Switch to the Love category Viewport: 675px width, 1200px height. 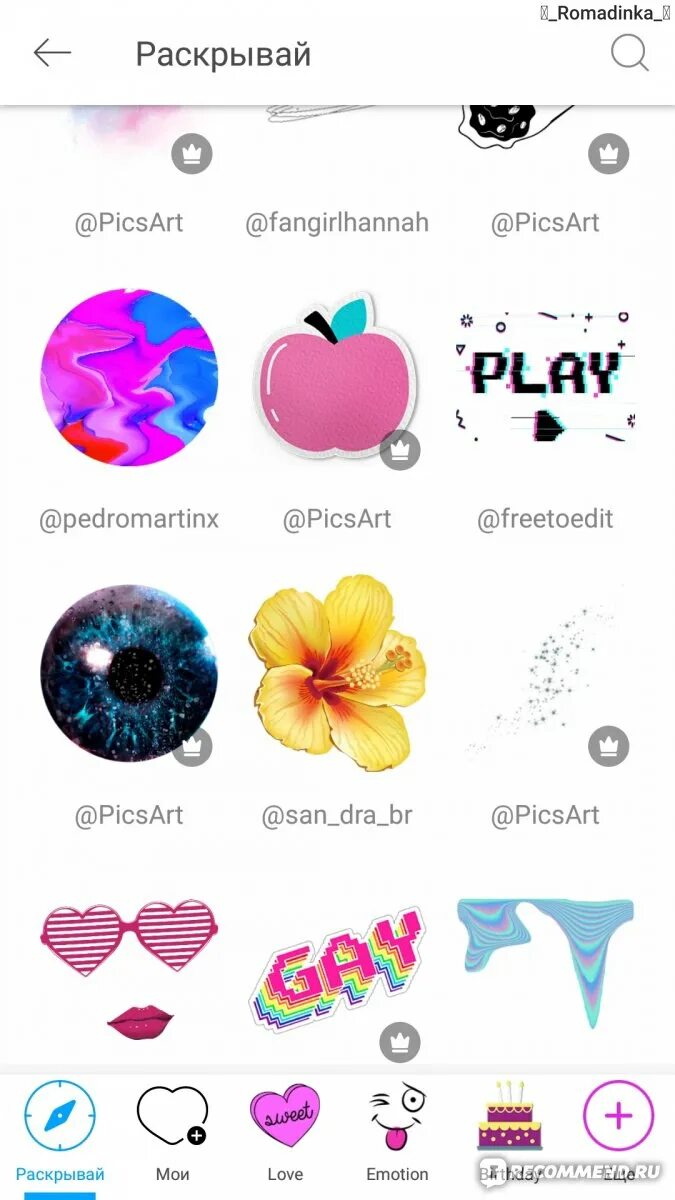tap(285, 1130)
